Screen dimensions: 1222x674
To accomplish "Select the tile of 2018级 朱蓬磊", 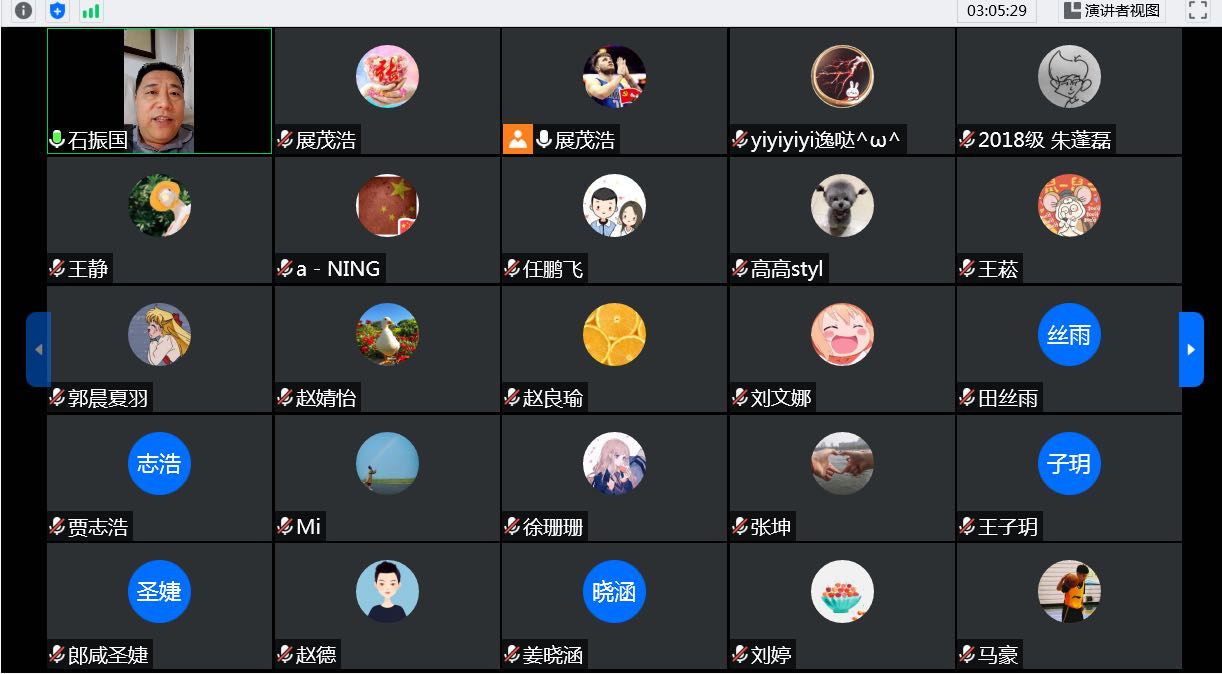I will (x=1069, y=91).
